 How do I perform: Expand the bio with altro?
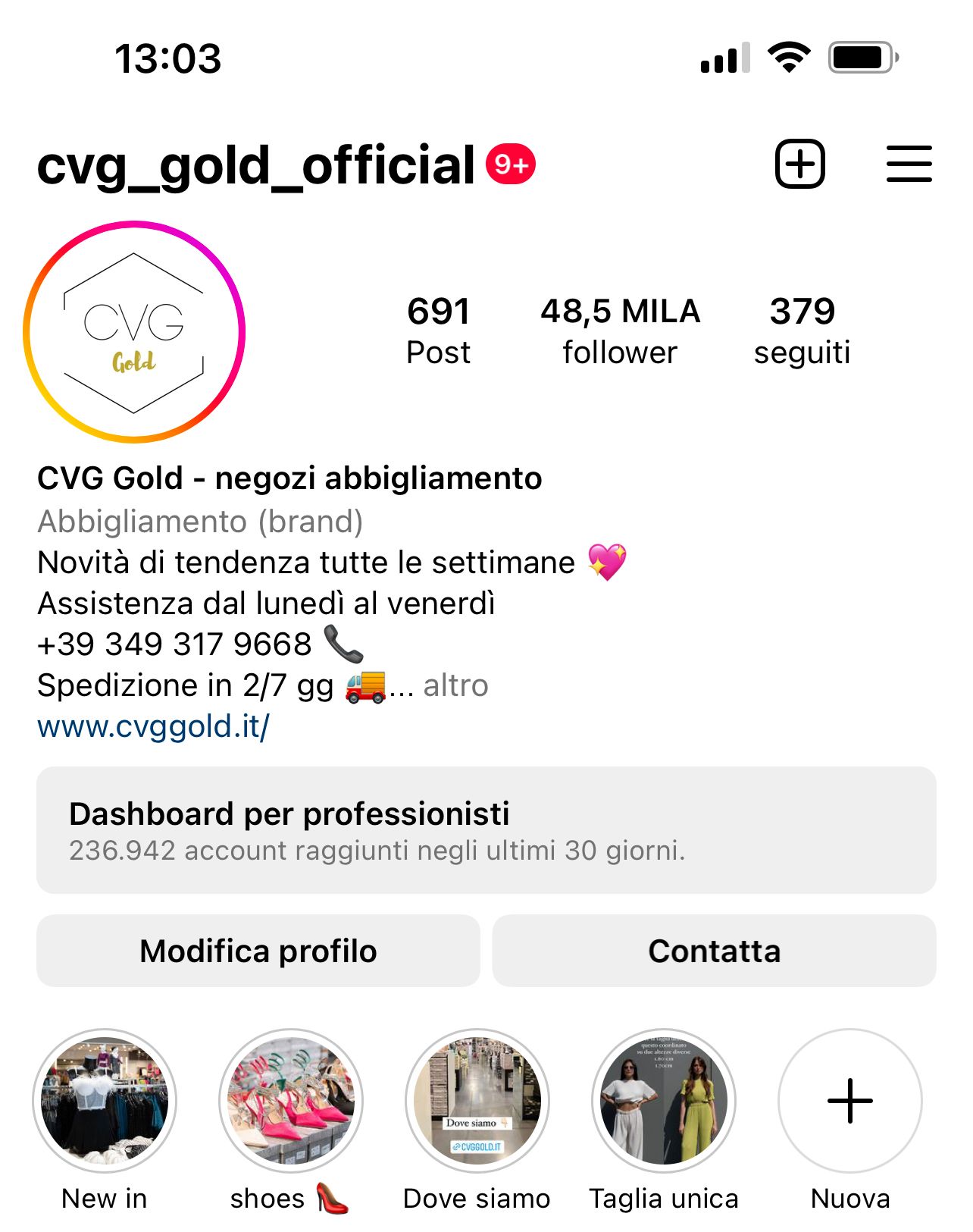pos(455,685)
